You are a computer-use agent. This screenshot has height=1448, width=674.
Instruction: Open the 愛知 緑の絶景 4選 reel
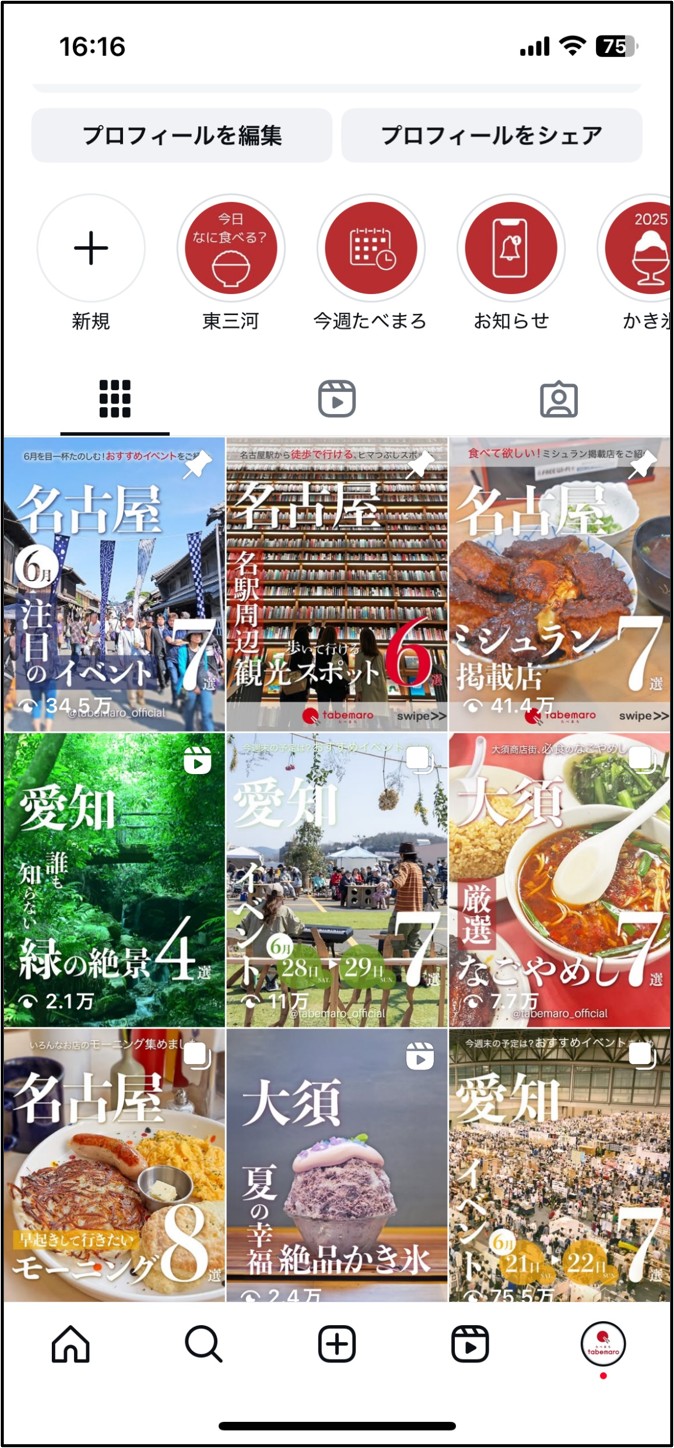(x=113, y=881)
